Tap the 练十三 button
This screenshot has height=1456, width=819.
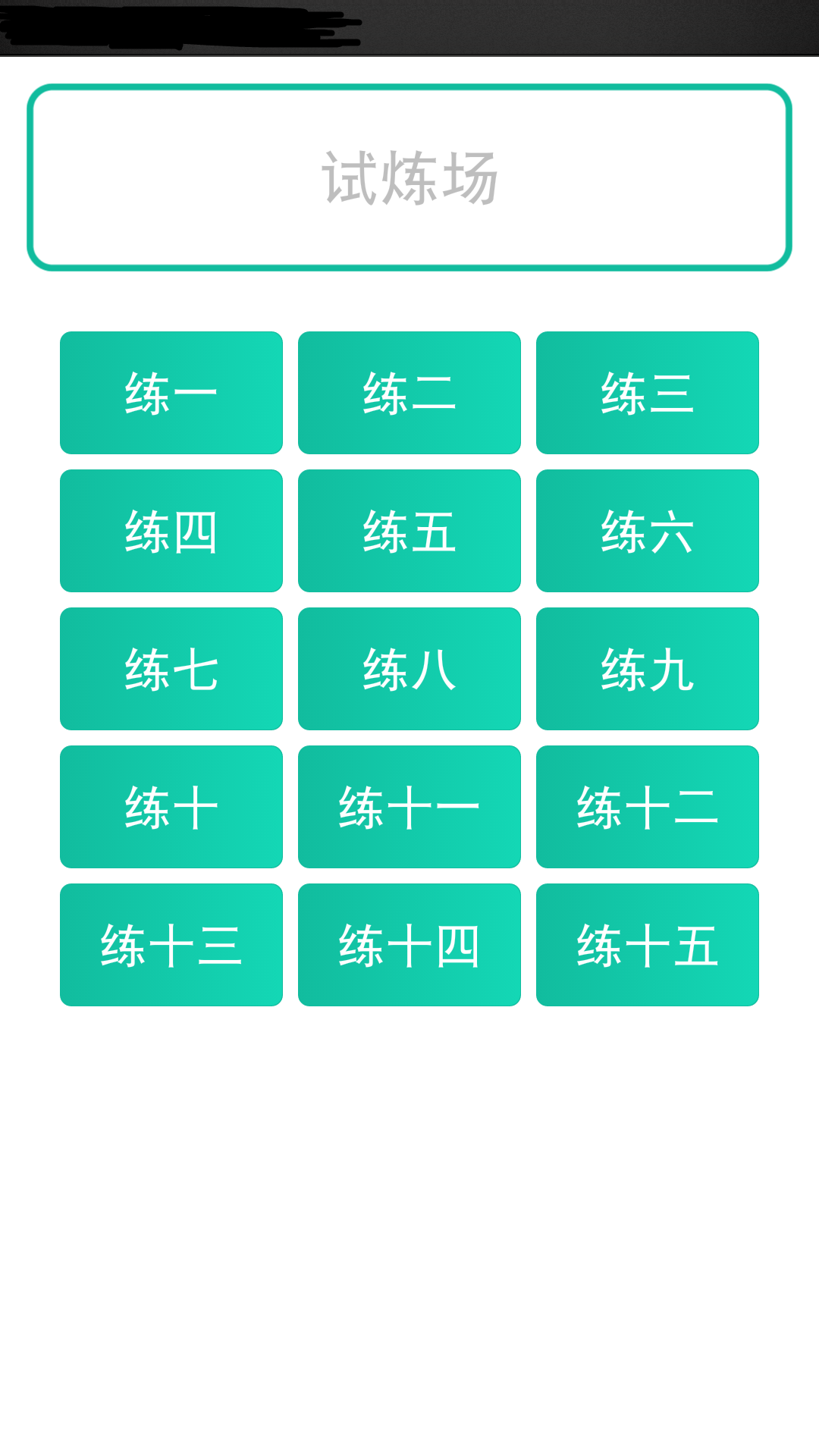coord(171,945)
